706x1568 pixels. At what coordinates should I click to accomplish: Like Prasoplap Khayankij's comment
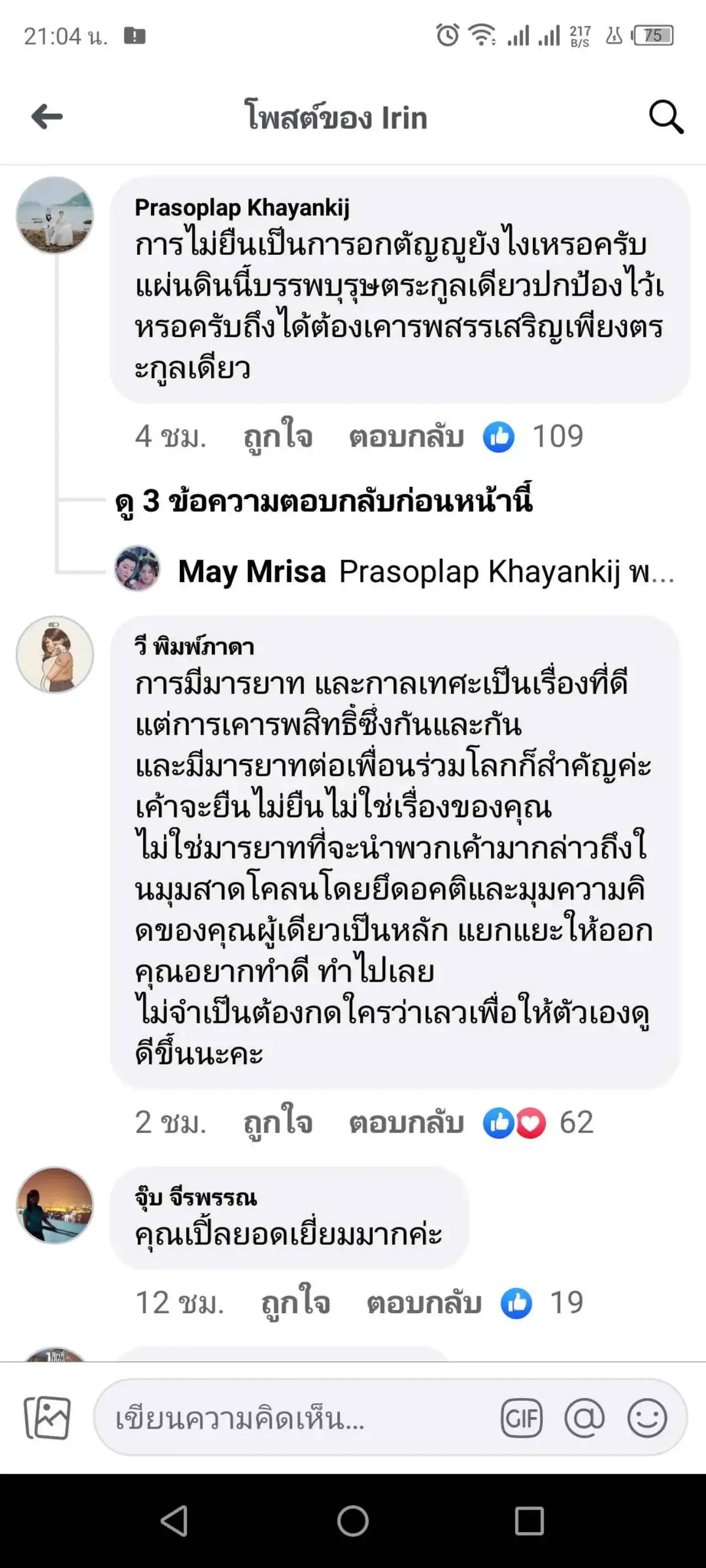[x=278, y=437]
